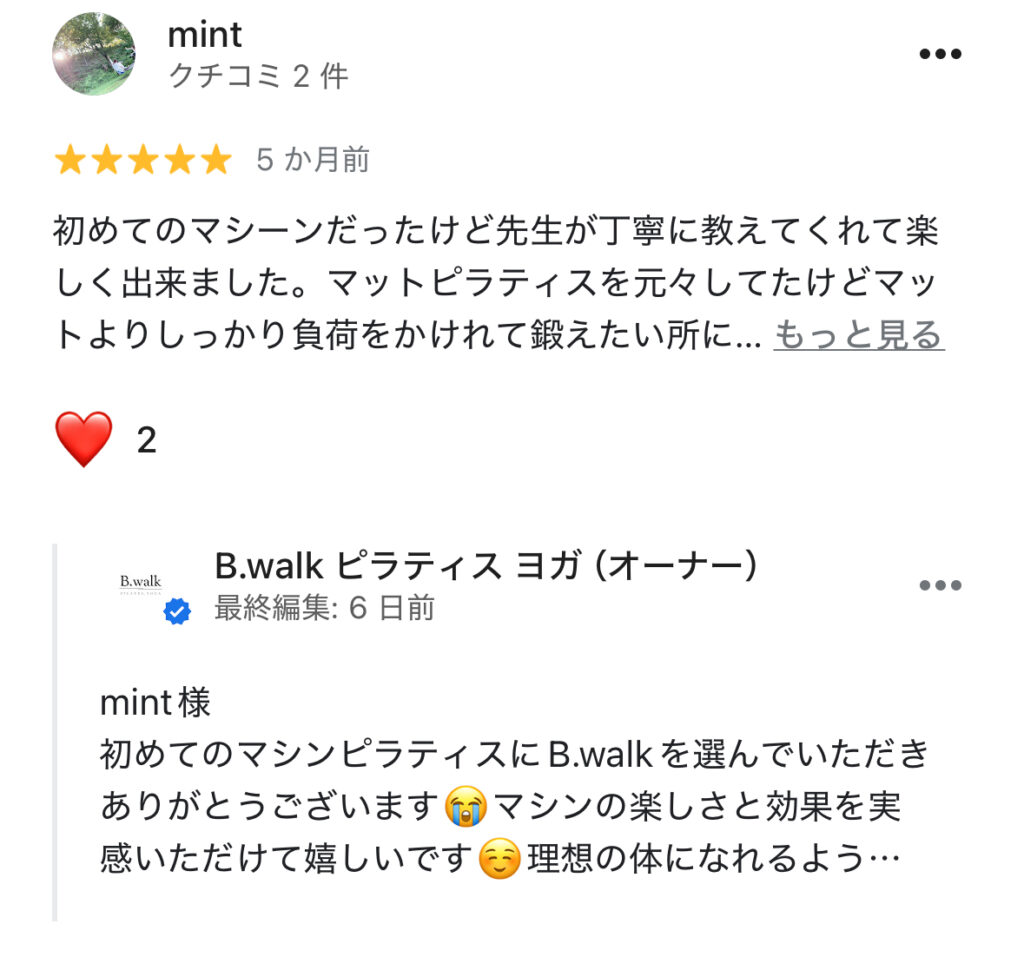Open mint's reviewer name

click(205, 35)
